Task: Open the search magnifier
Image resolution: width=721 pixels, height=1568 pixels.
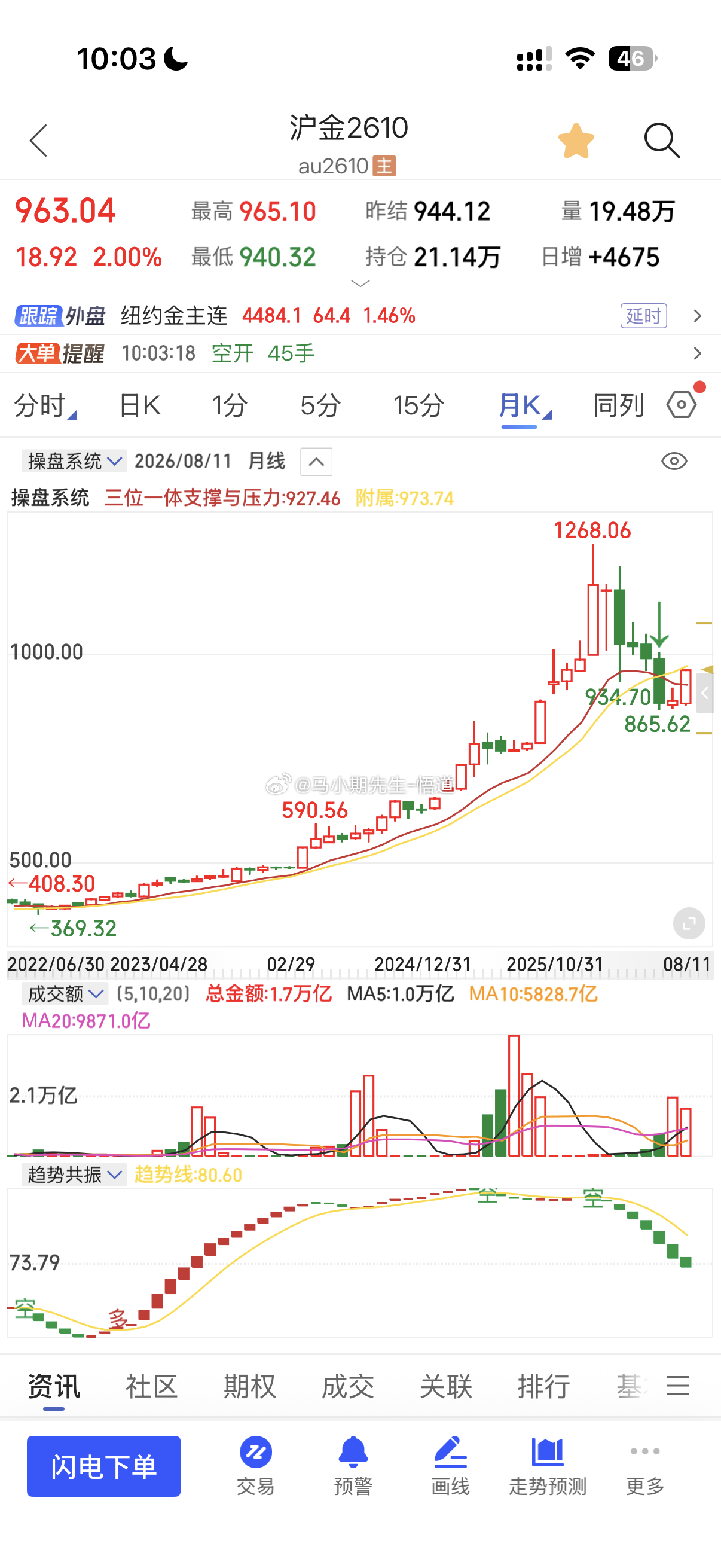Action: click(662, 141)
